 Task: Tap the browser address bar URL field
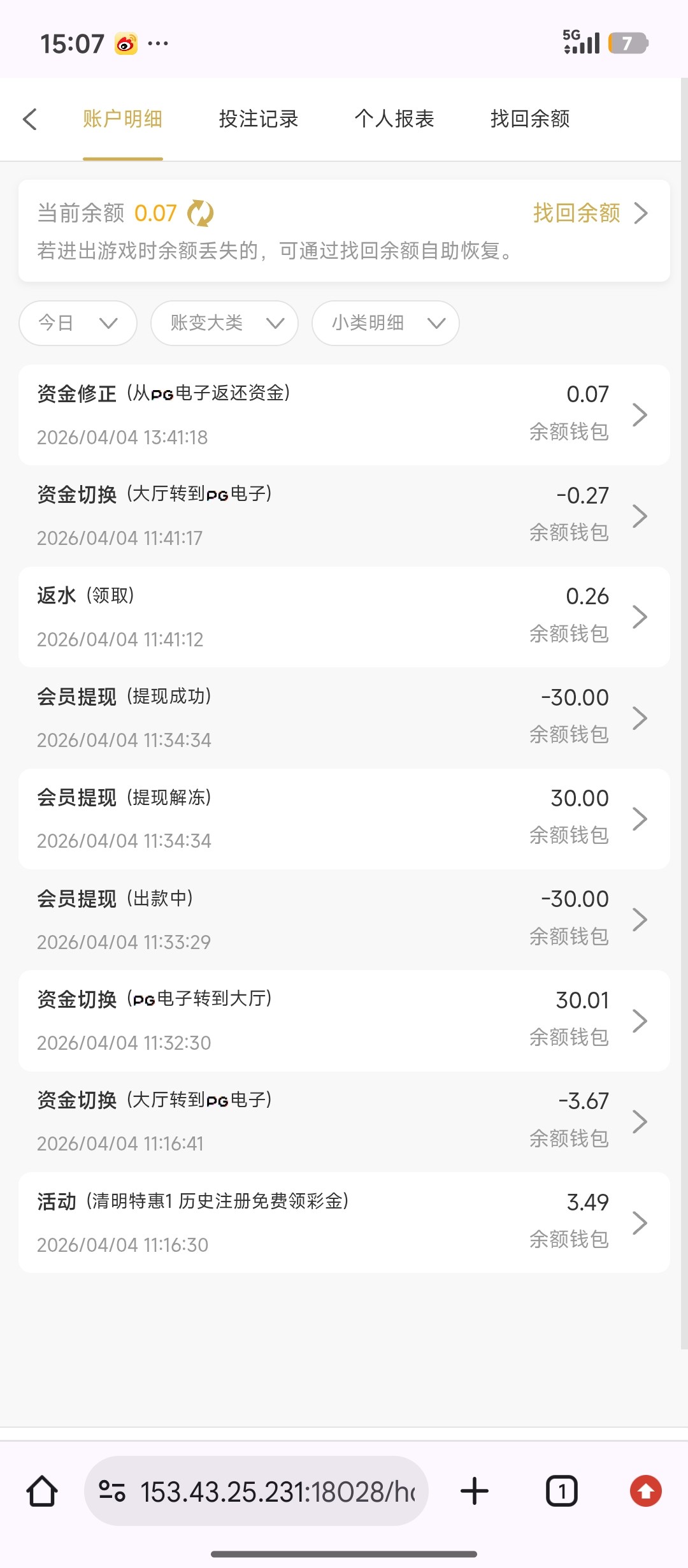(x=274, y=1492)
